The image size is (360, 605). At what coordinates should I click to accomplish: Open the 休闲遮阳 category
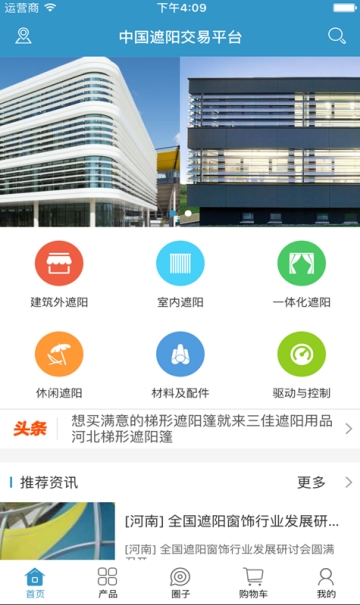click(59, 365)
